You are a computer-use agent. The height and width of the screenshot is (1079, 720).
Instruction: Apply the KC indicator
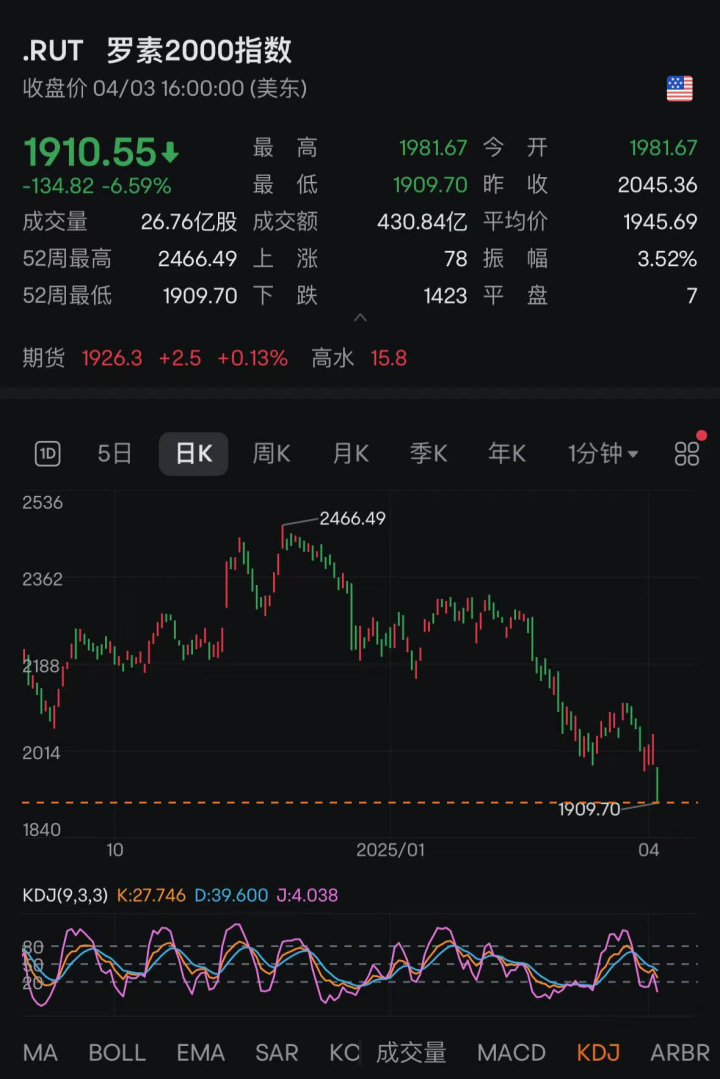344,1052
